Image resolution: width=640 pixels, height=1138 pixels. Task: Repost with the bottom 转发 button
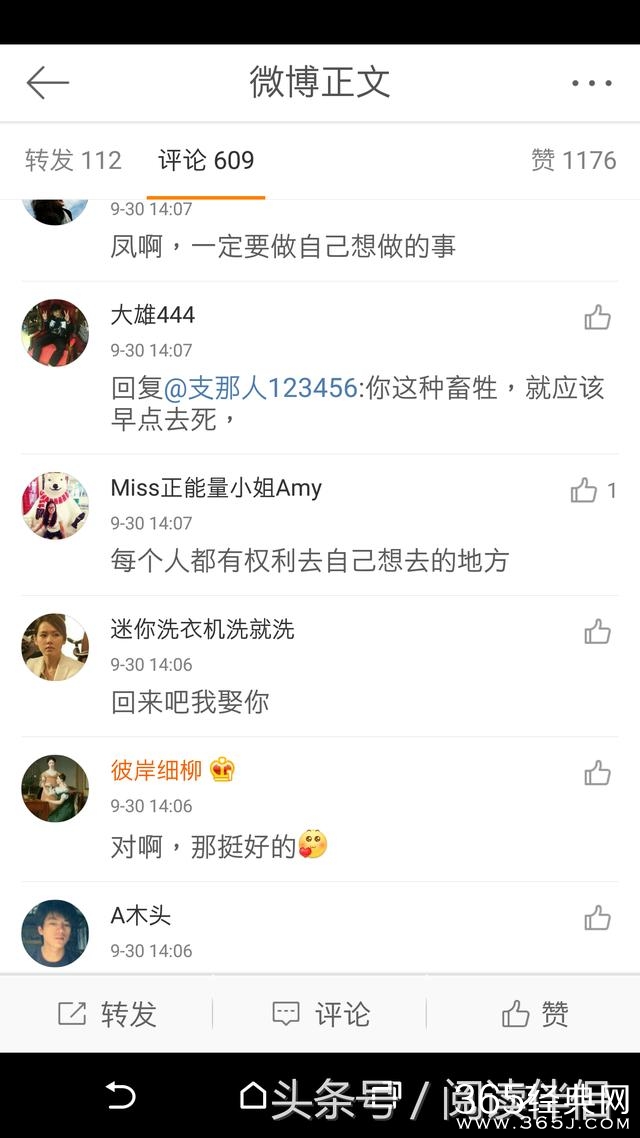tap(106, 1014)
